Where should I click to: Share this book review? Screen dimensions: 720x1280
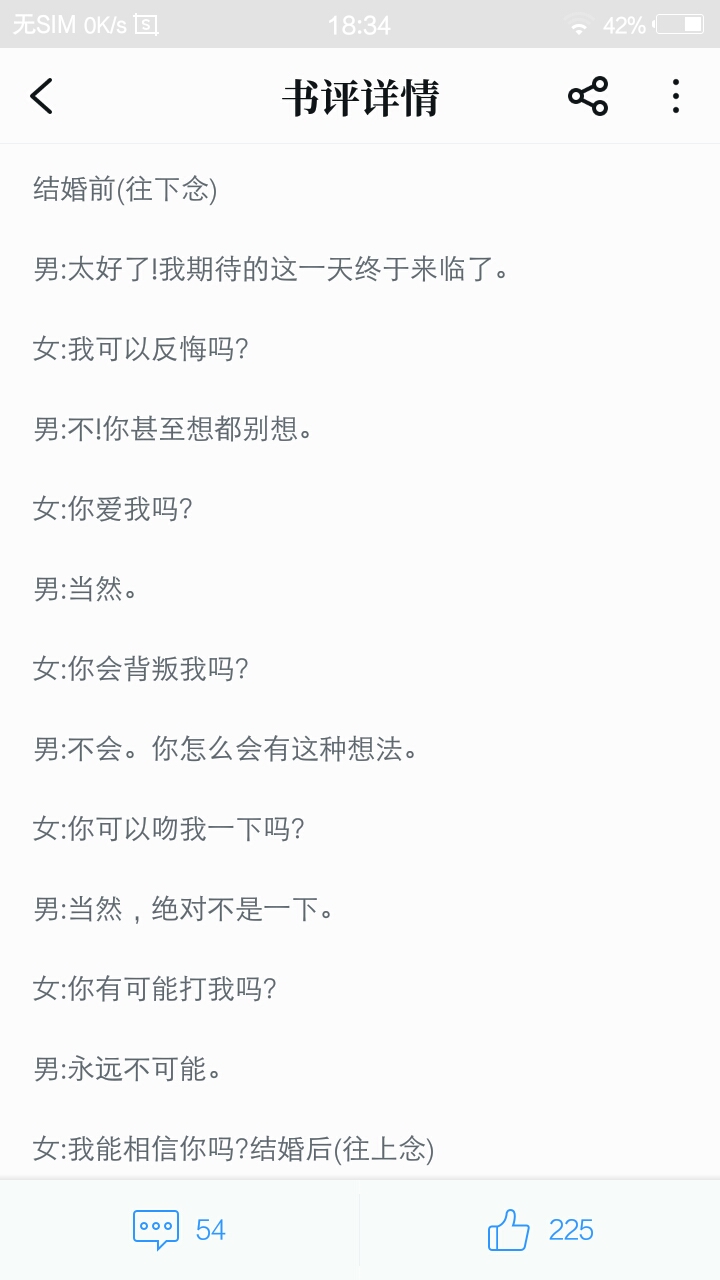click(x=588, y=97)
